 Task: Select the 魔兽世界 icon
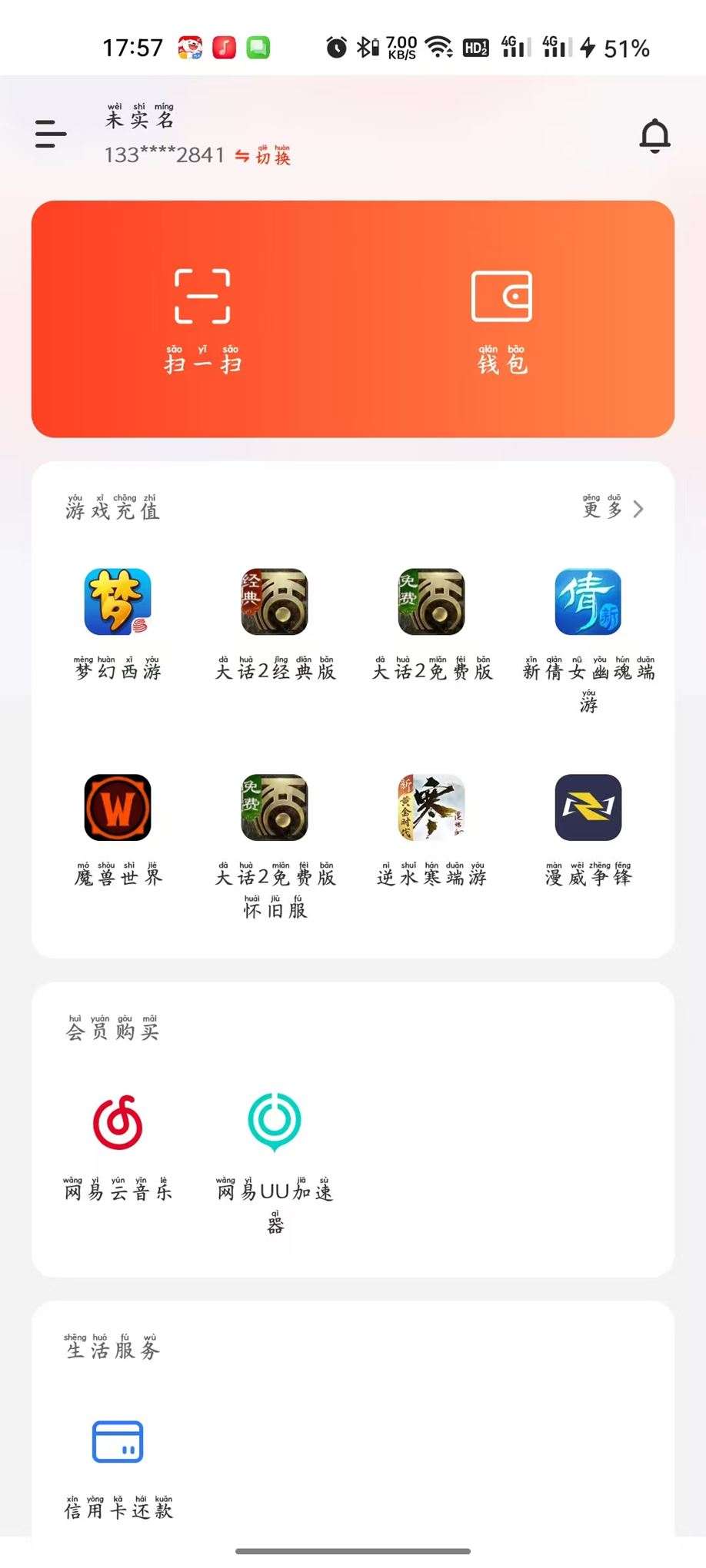pos(117,809)
